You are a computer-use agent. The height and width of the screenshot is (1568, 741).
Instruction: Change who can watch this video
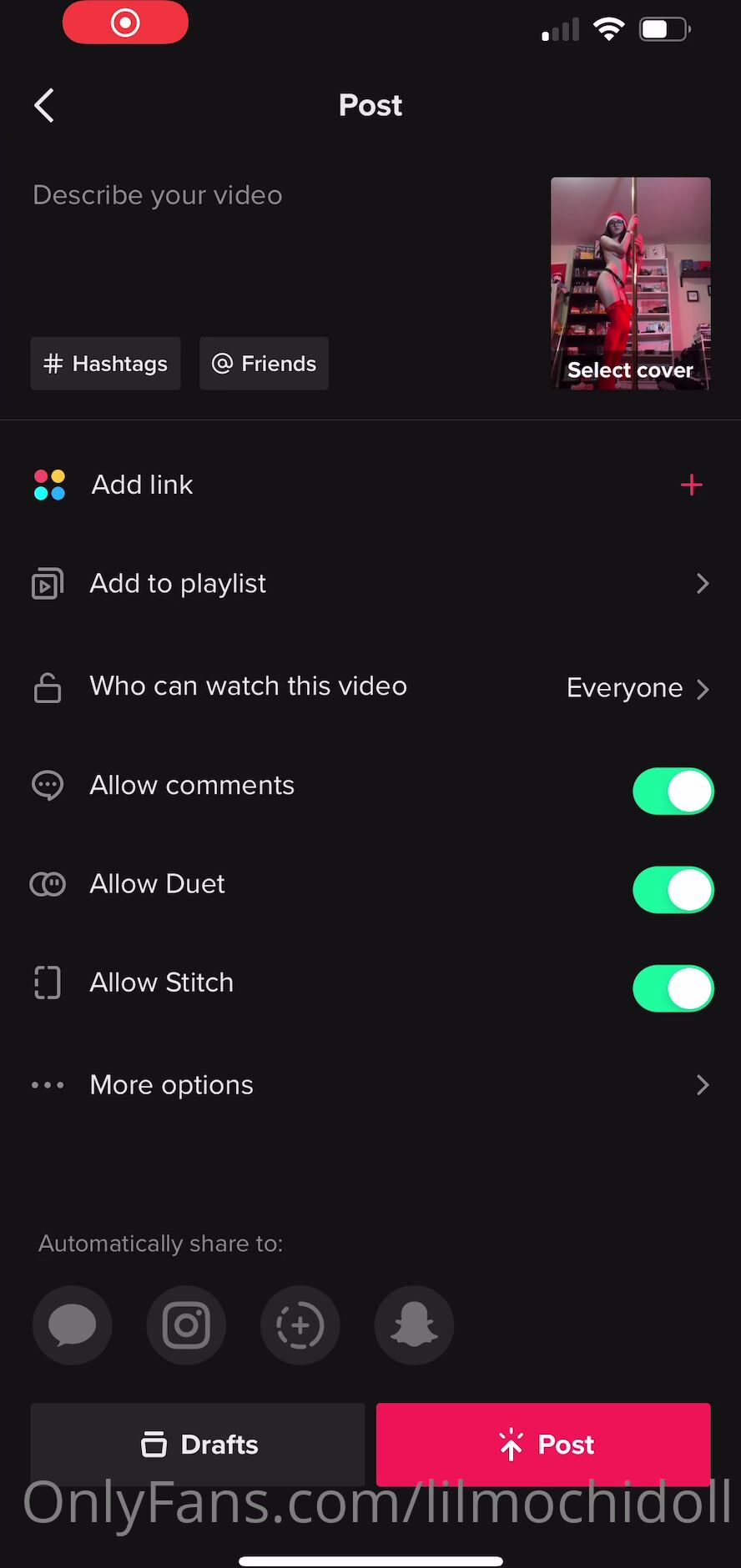[x=370, y=687]
